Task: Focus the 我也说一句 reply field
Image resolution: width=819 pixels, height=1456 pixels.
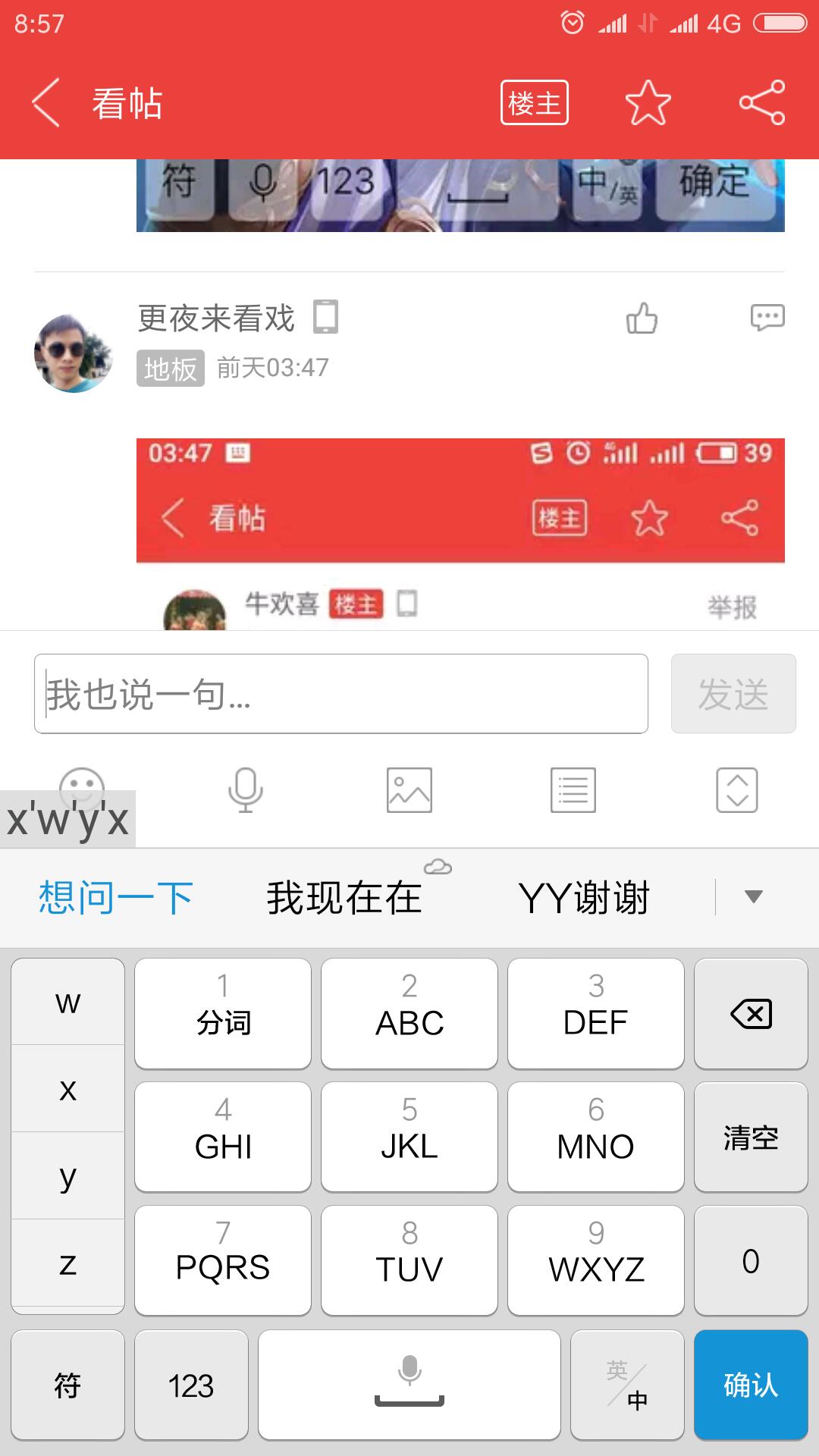Action: (341, 694)
